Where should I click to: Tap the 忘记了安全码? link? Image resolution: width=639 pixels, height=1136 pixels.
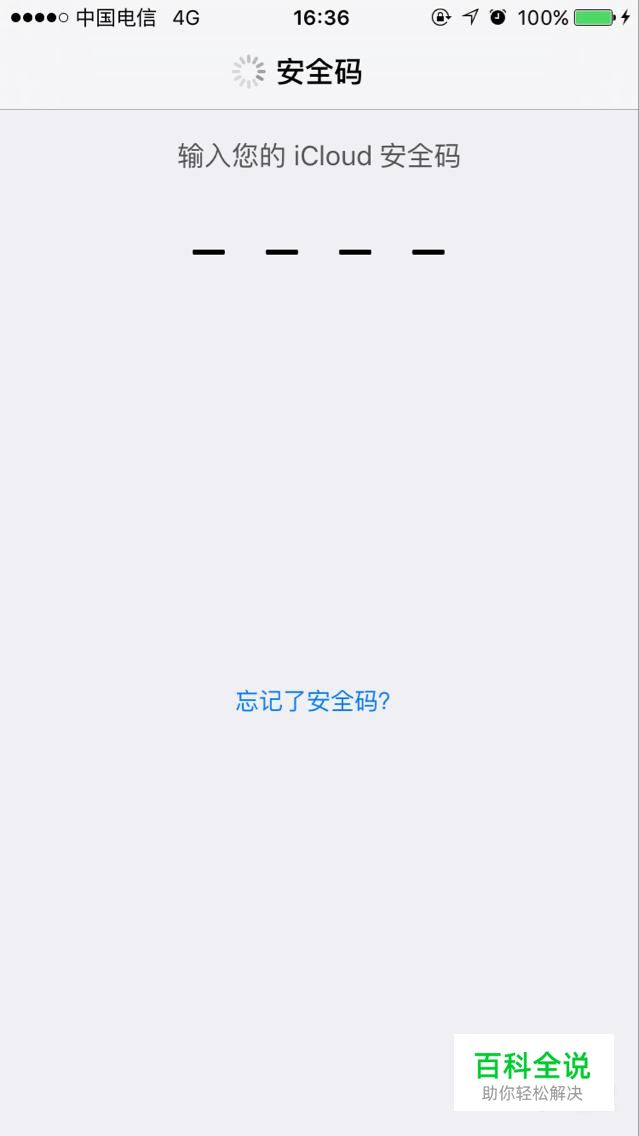(x=313, y=701)
